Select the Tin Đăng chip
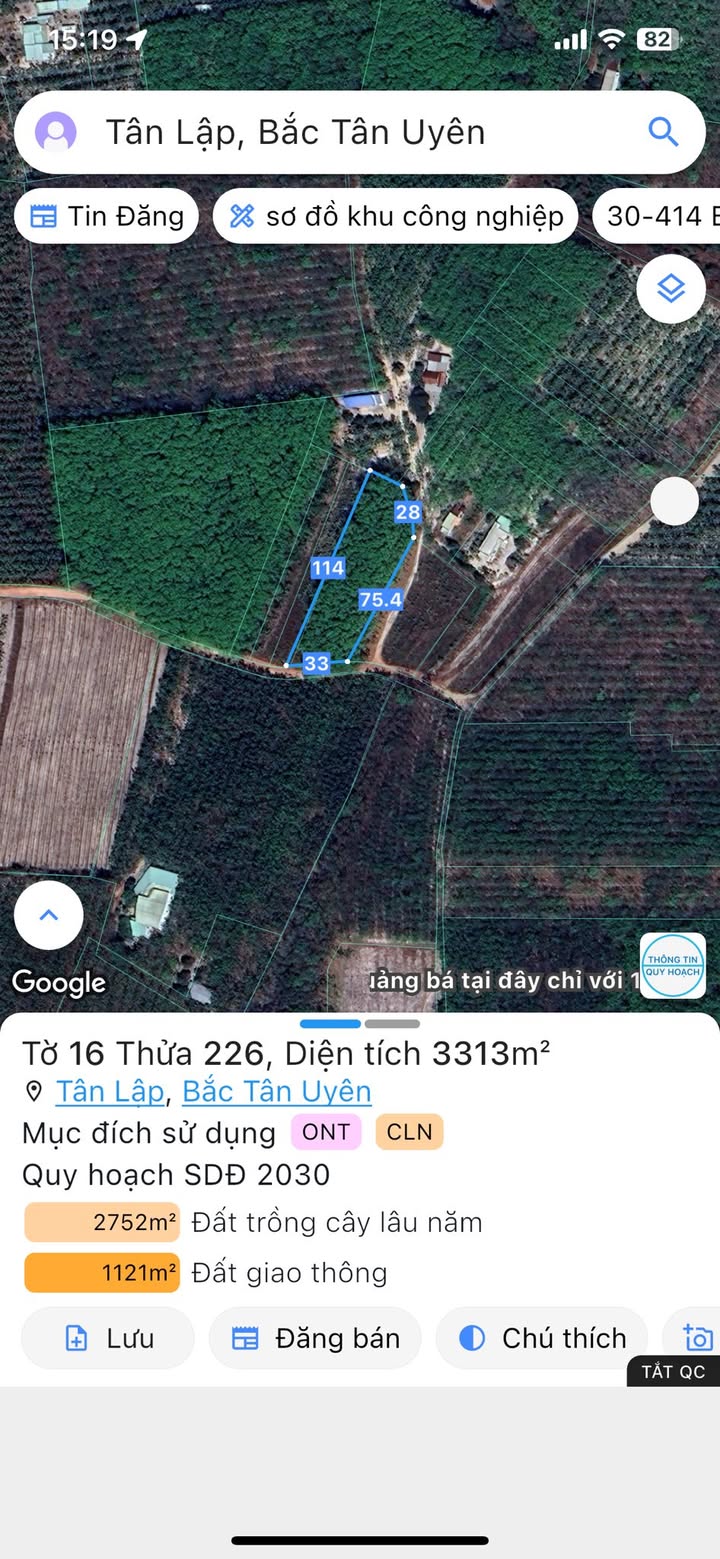 [106, 216]
